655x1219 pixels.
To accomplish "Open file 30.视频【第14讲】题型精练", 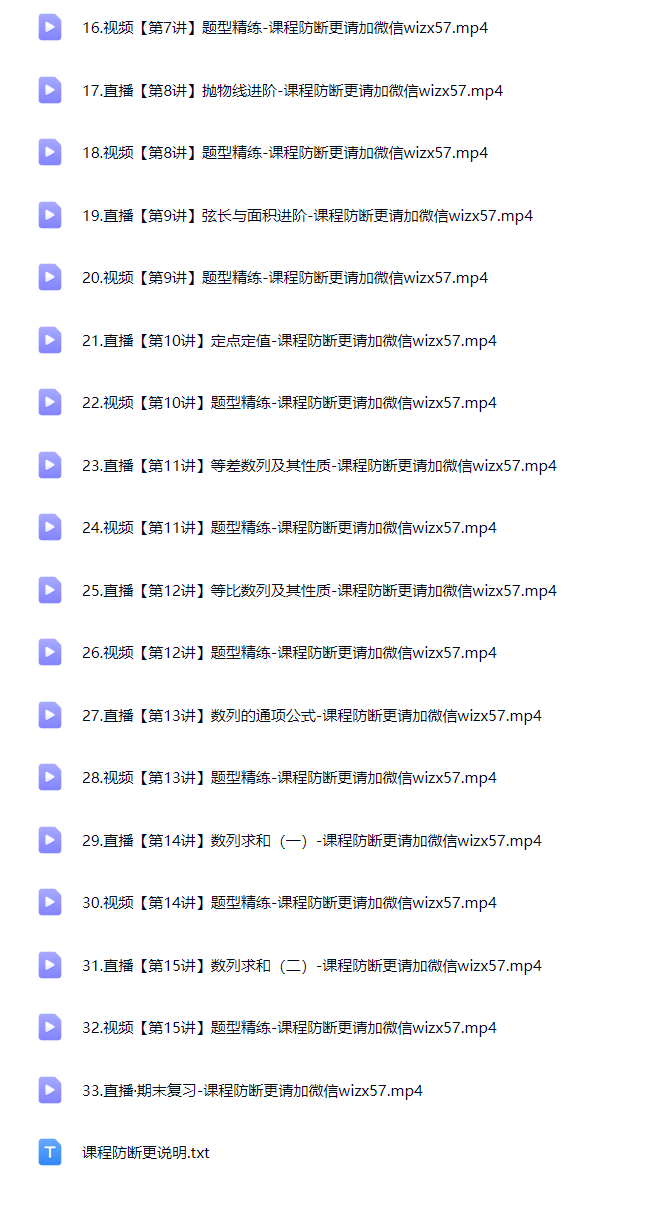I will tap(289, 903).
